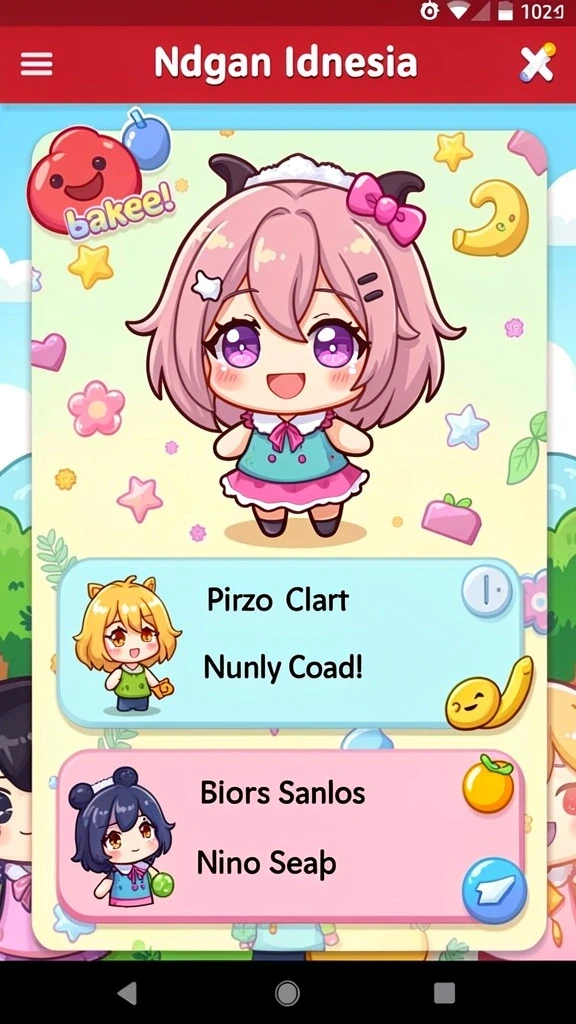Tap the blue send icon on Biors Sanlos

tap(494, 890)
